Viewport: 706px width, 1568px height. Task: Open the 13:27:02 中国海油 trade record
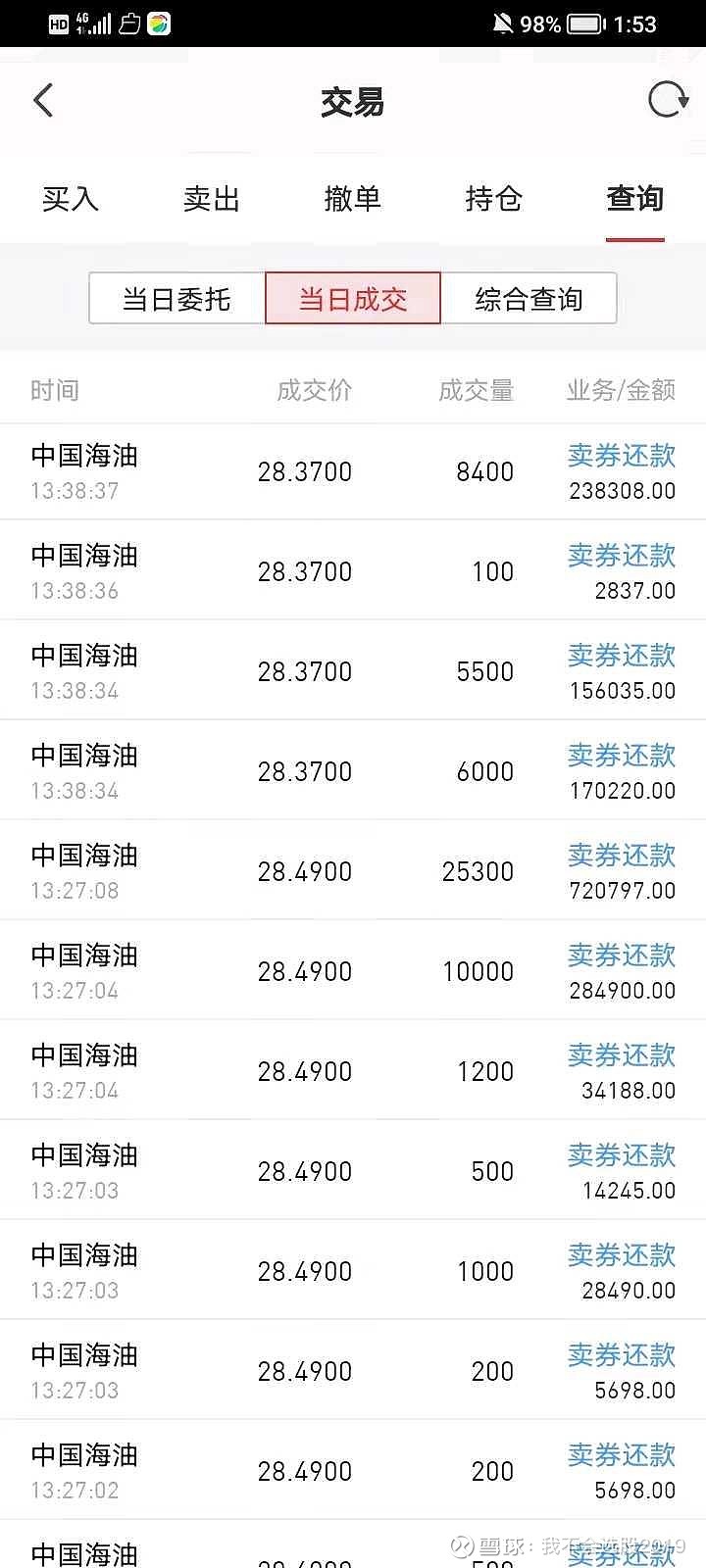[x=353, y=1471]
